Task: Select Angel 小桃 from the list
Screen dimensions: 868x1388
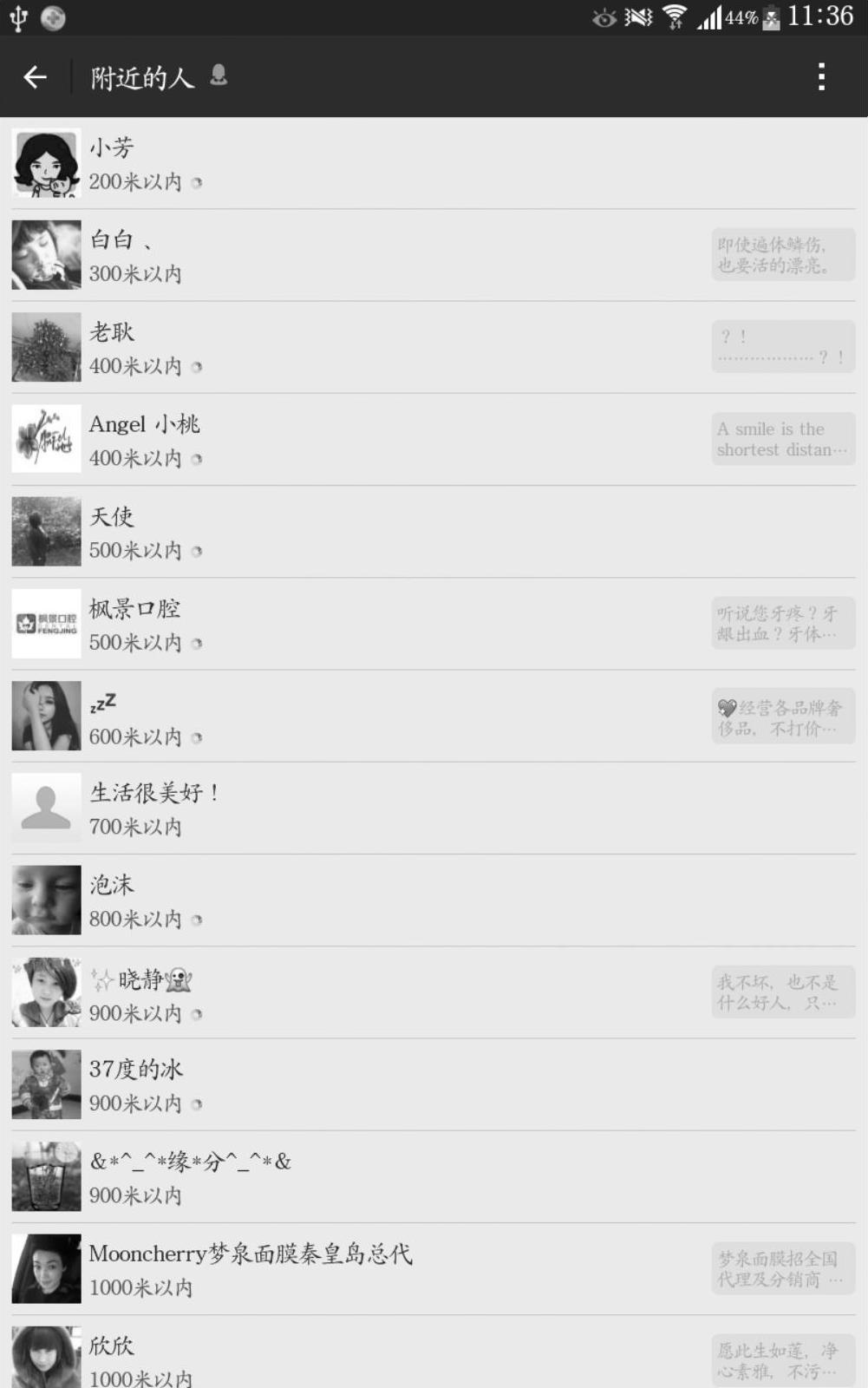Action: [x=347, y=440]
